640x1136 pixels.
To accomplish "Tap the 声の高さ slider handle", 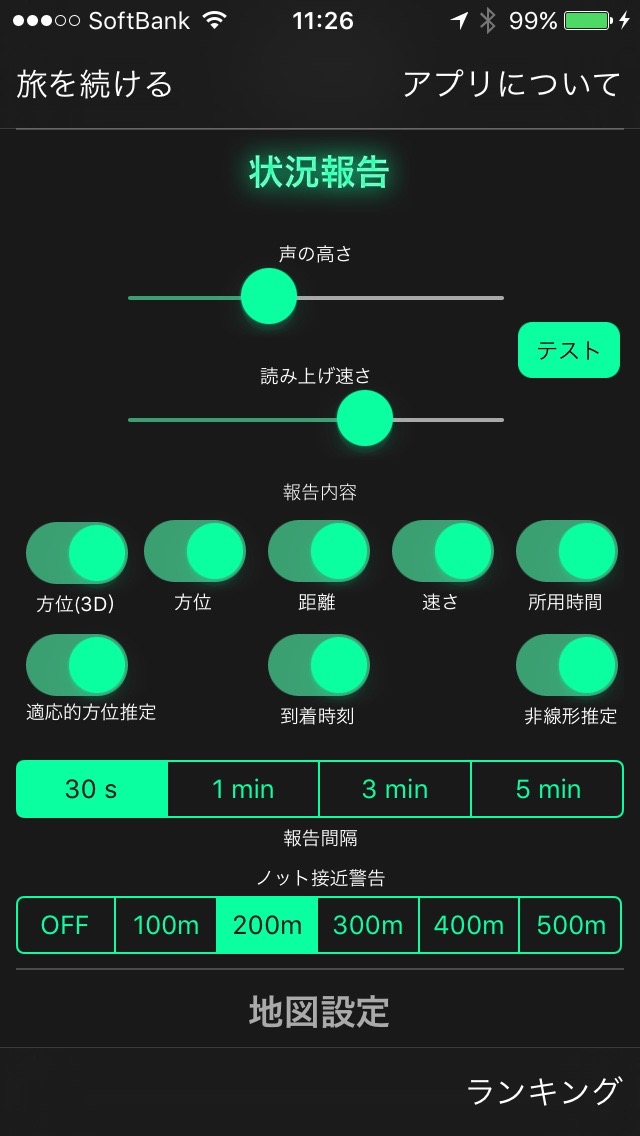I will point(269,297).
